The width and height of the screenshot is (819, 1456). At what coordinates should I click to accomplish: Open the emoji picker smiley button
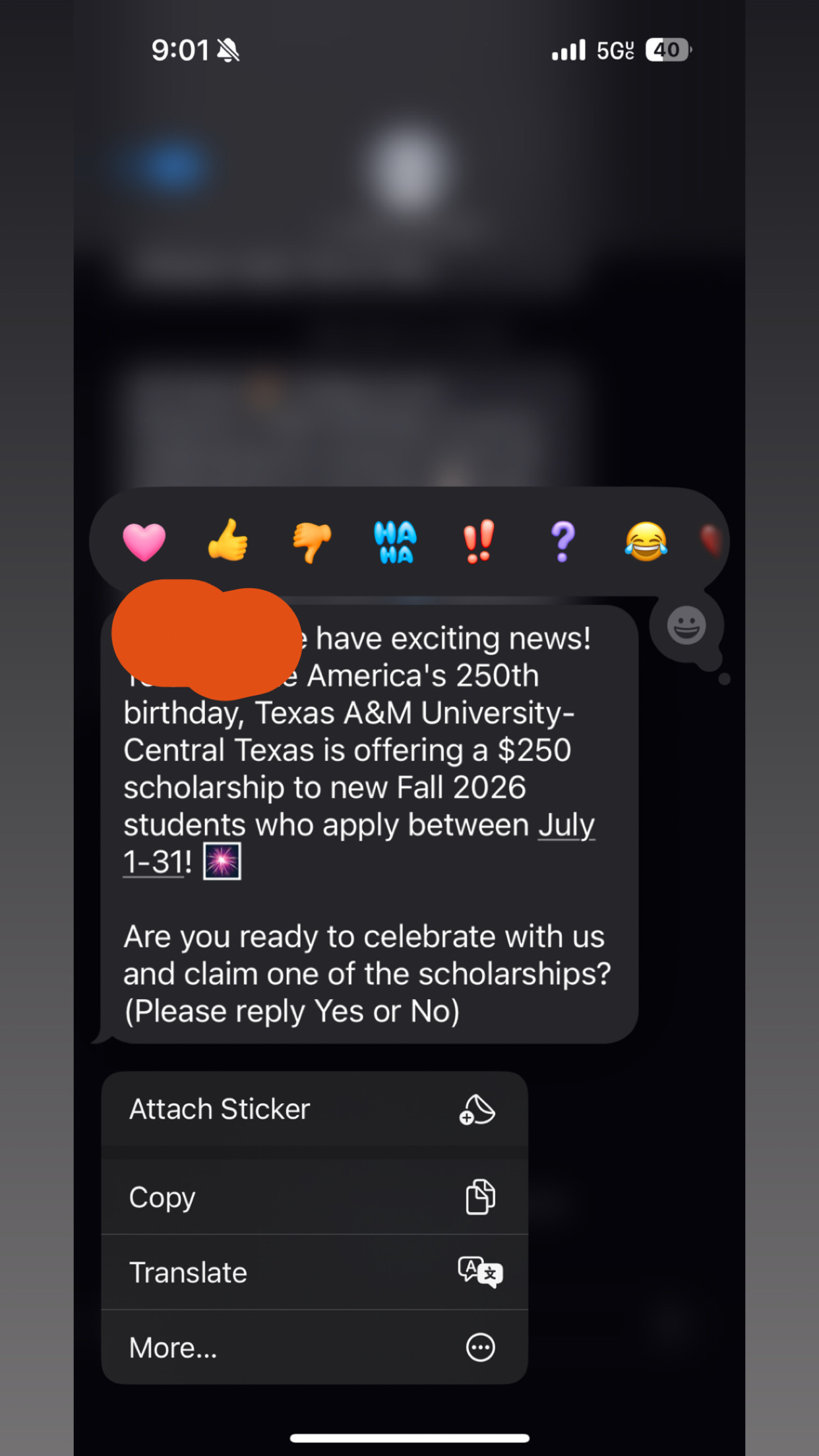point(686,625)
